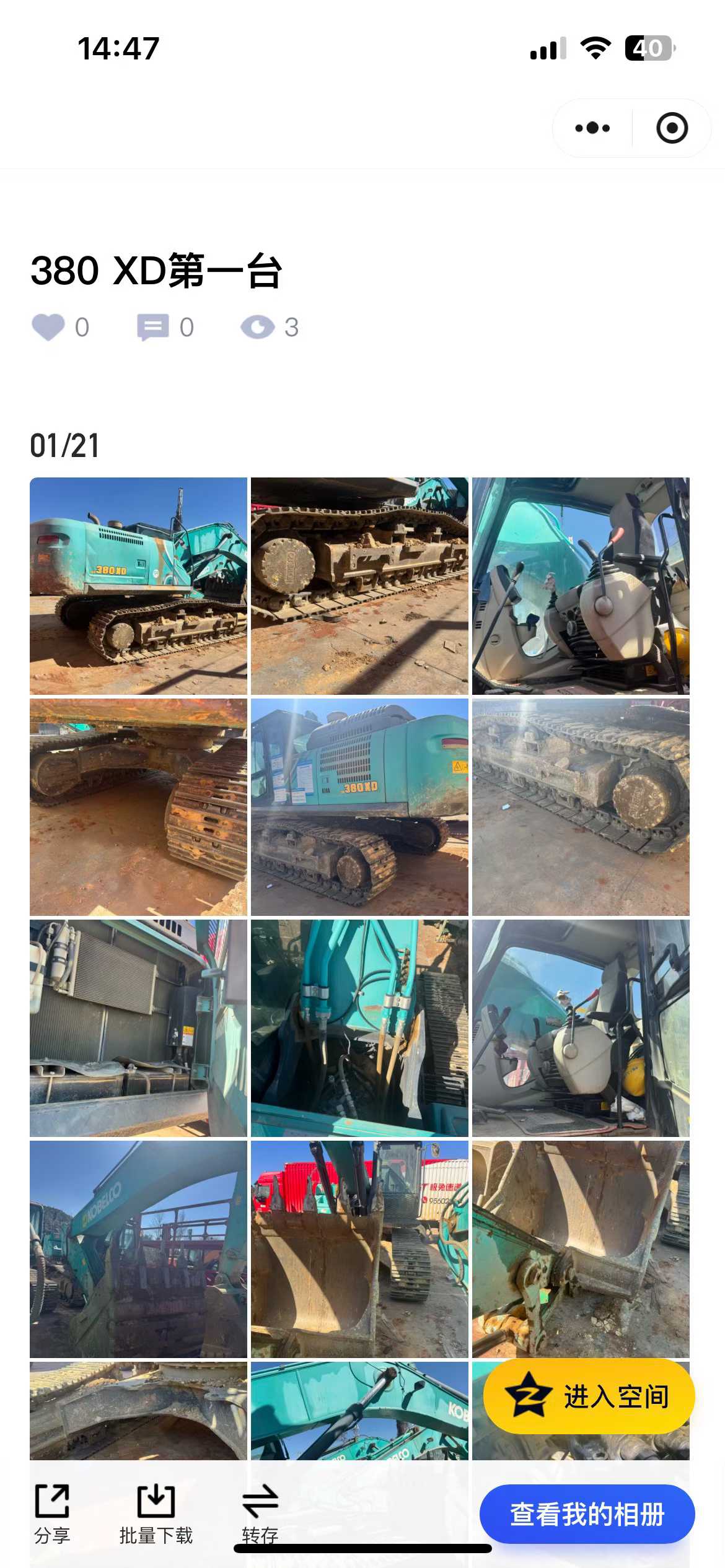
Task: Tap 分享 to share this album
Action: click(52, 1512)
